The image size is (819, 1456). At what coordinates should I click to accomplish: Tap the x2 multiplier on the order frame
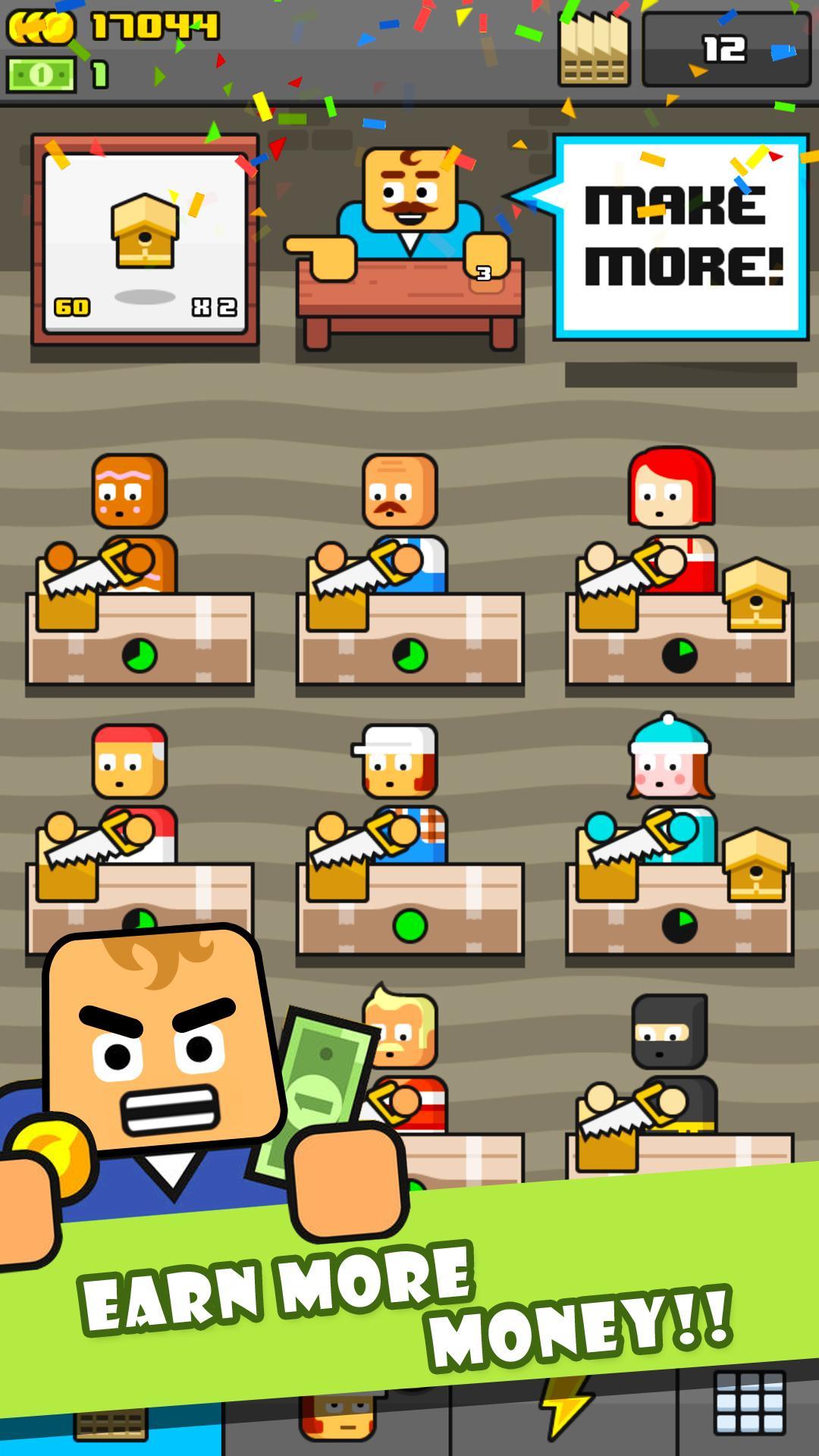pyautogui.click(x=213, y=306)
